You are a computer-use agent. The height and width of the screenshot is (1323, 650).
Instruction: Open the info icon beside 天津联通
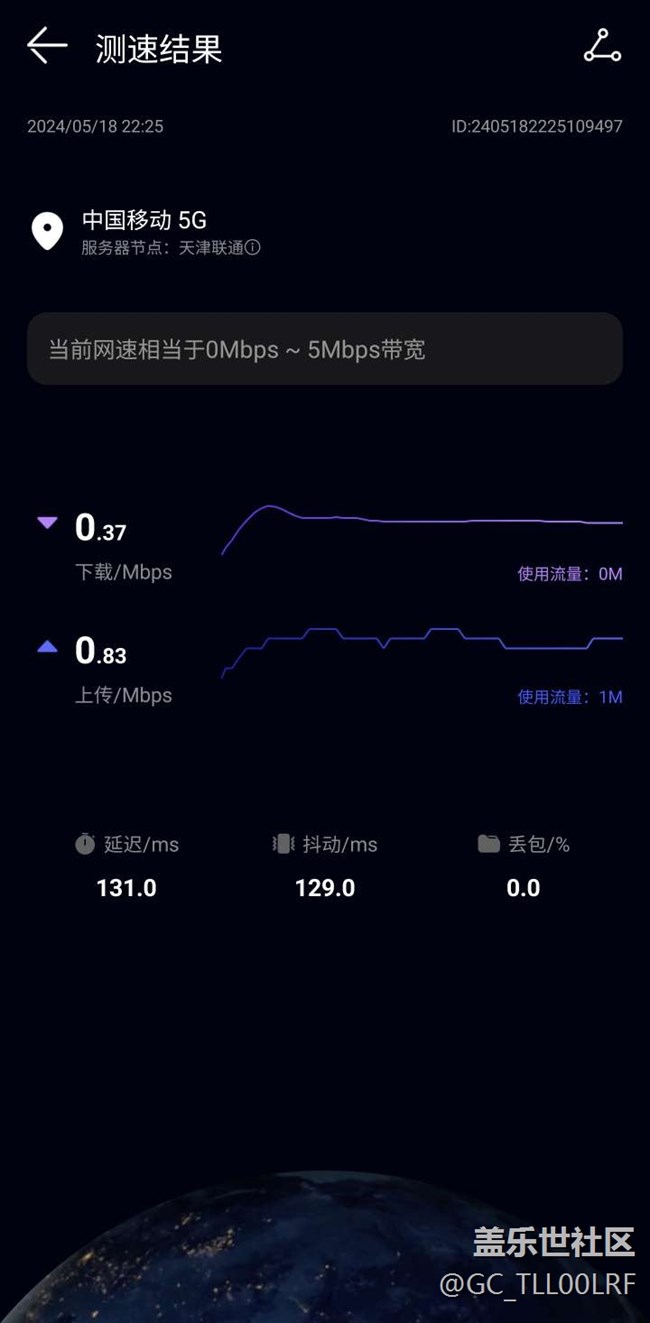point(253,248)
